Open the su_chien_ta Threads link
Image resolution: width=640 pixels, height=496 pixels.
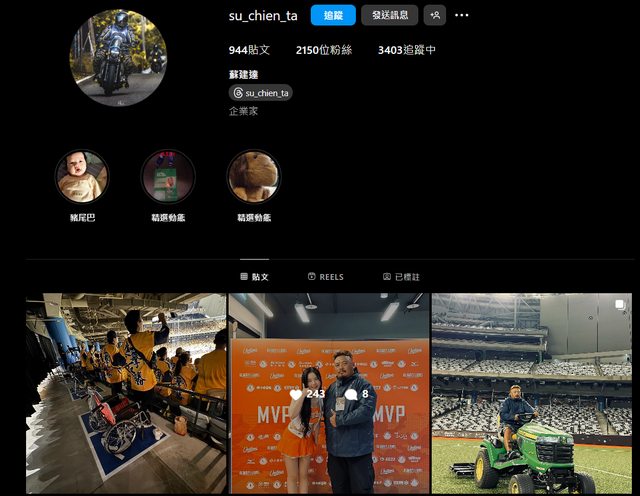260,93
